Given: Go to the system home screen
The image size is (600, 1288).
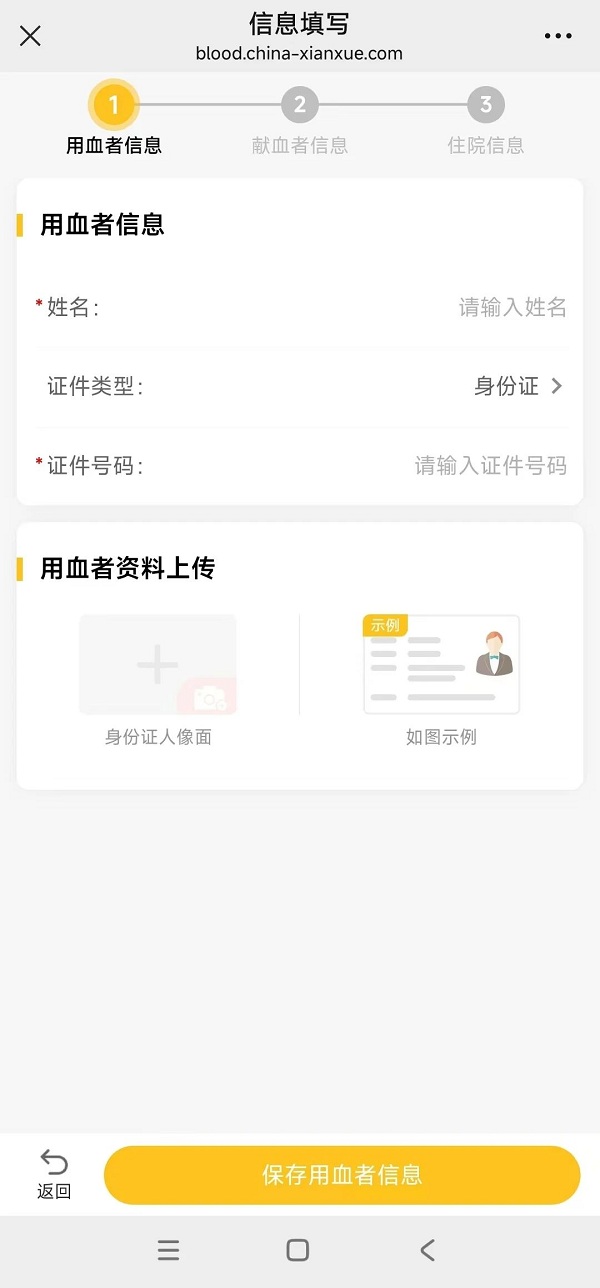Looking at the screenshot, I should pyautogui.click(x=297, y=1250).
